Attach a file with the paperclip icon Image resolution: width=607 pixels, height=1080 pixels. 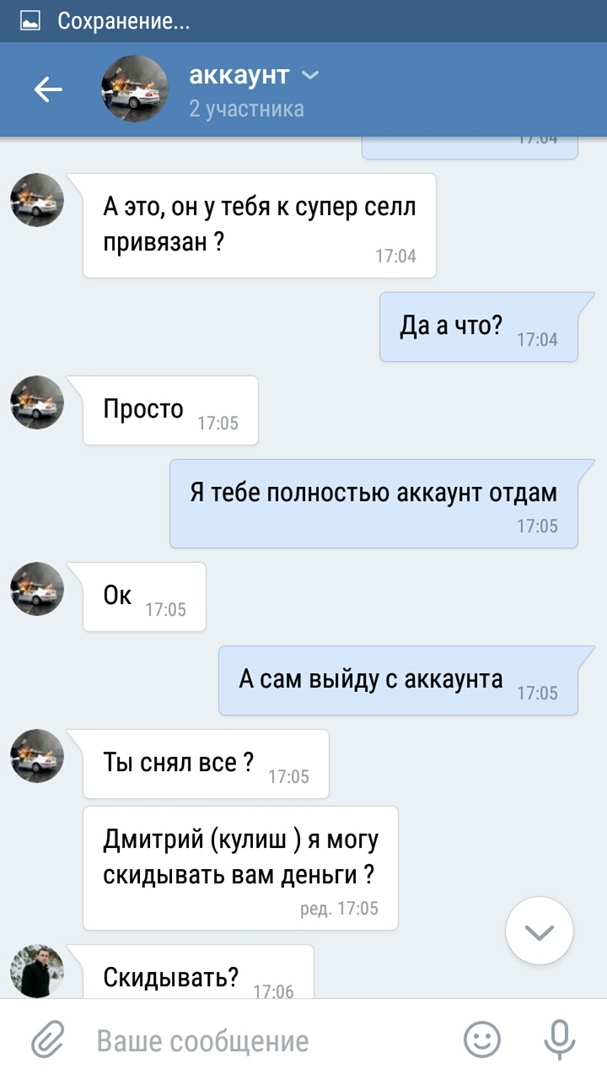(x=47, y=1040)
